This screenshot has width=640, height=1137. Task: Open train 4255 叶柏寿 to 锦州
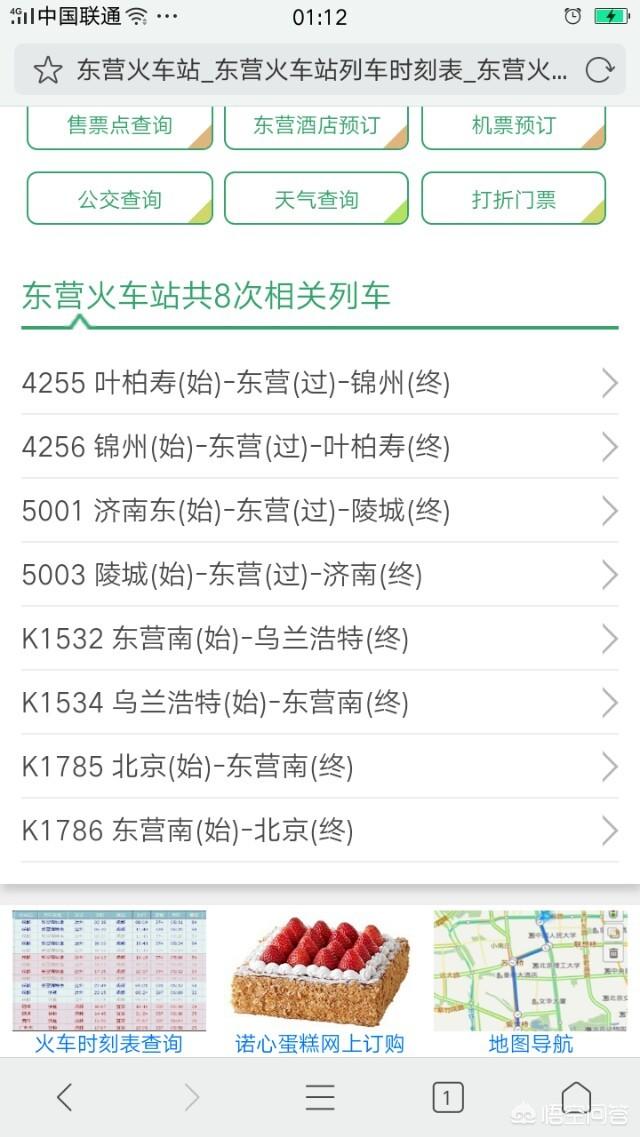click(320, 382)
